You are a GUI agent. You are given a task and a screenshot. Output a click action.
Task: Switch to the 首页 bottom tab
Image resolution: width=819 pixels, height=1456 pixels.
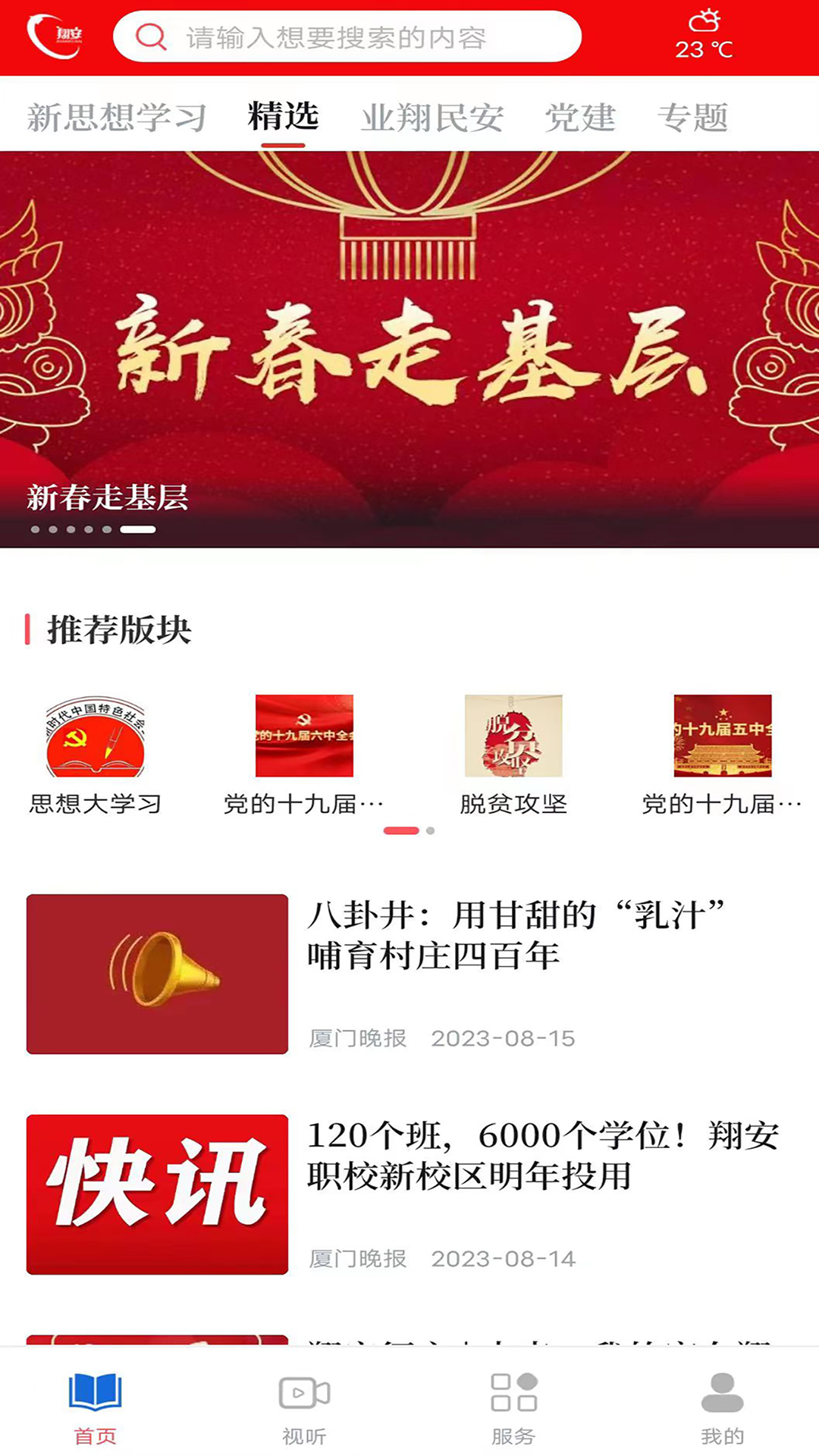96,1407
